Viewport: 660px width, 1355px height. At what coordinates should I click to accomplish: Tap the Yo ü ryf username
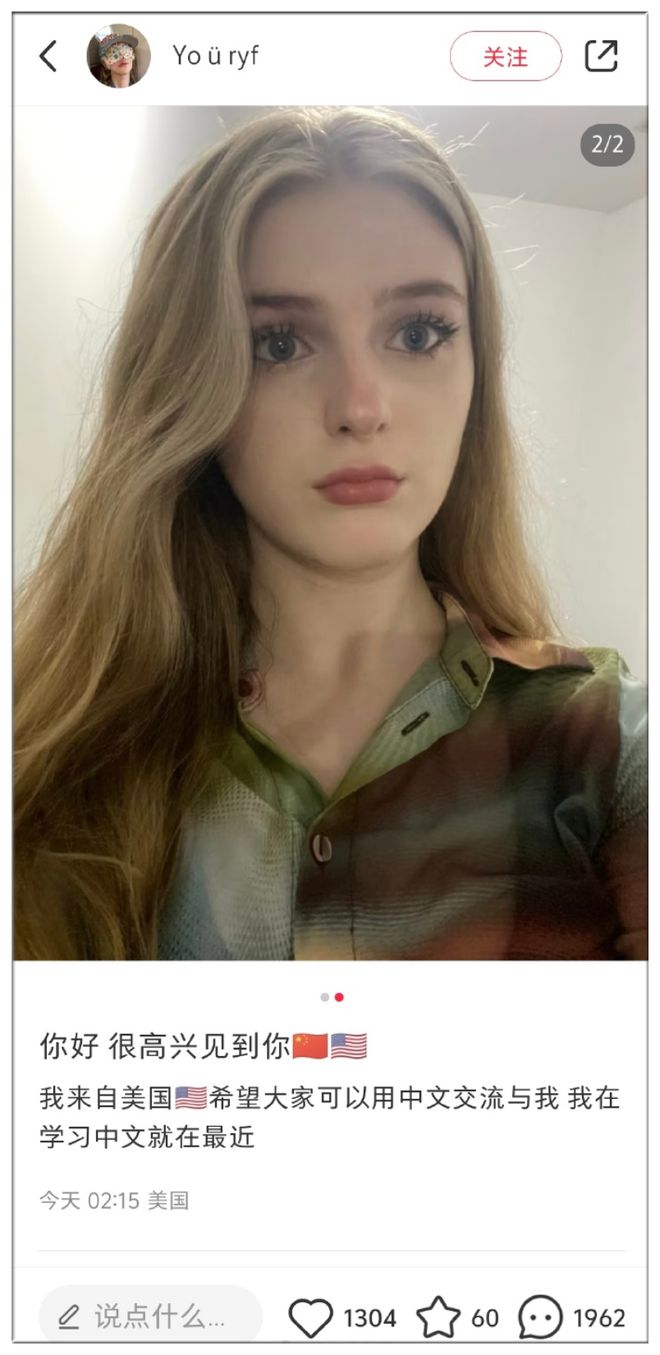click(215, 56)
